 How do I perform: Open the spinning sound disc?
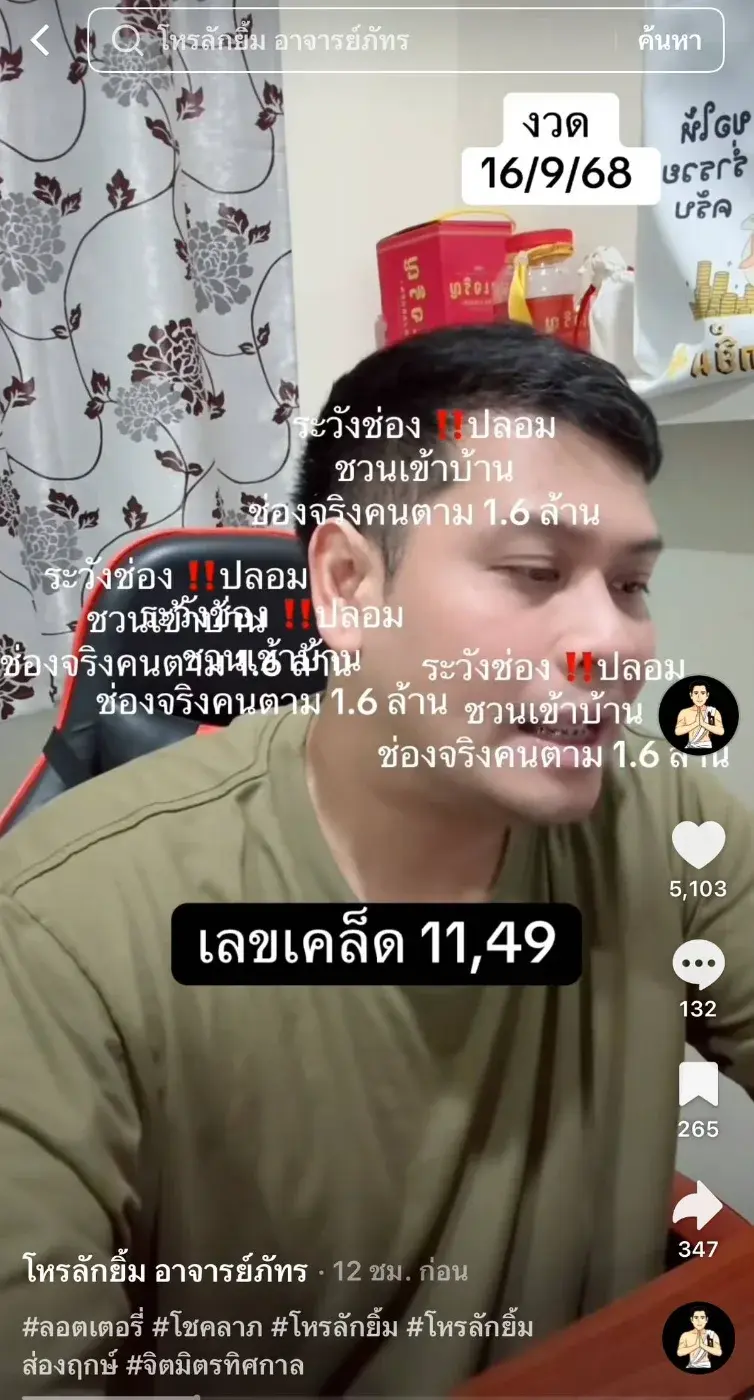pos(698,1337)
